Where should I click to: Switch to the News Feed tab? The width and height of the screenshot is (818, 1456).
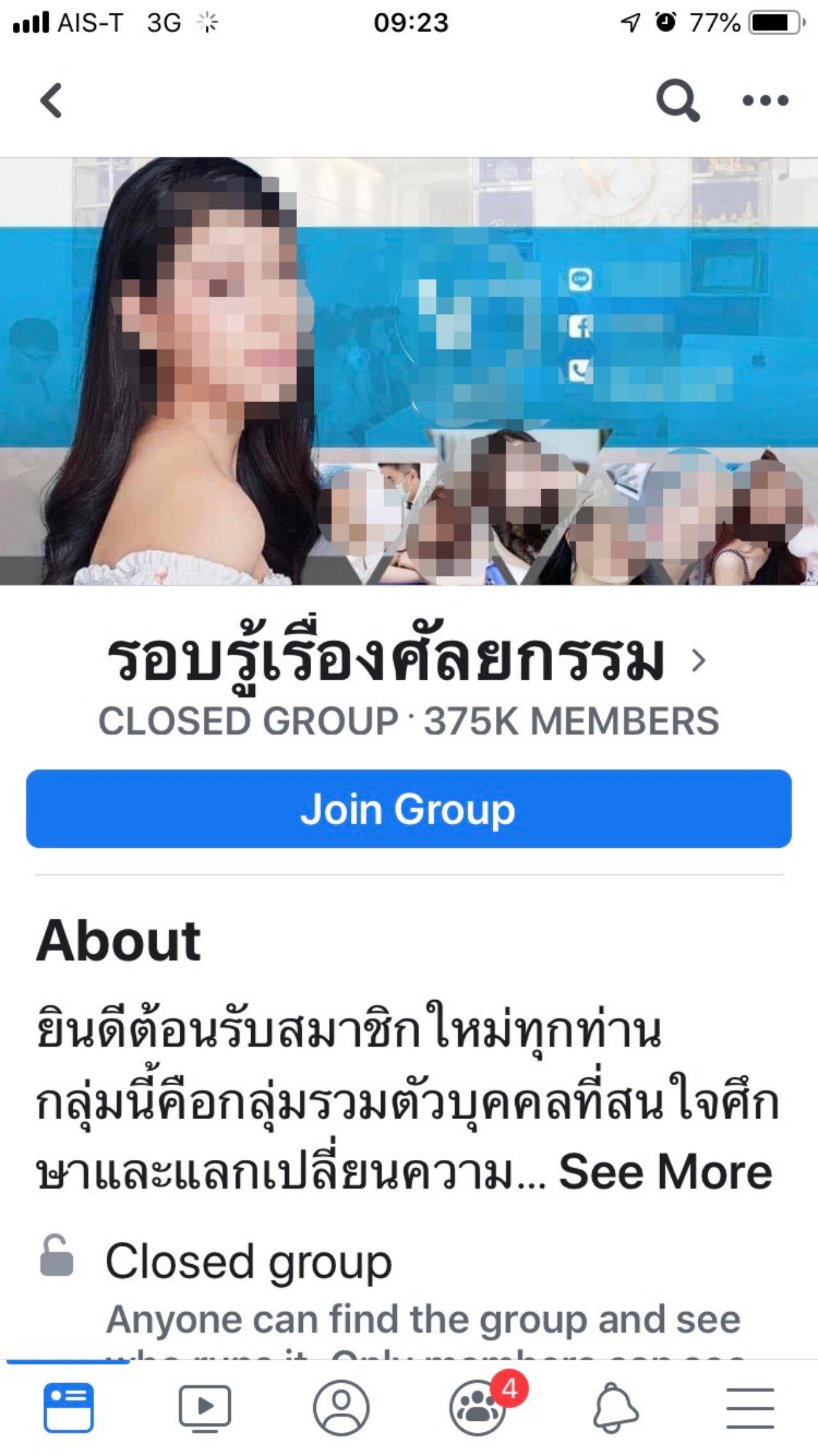point(68,1408)
